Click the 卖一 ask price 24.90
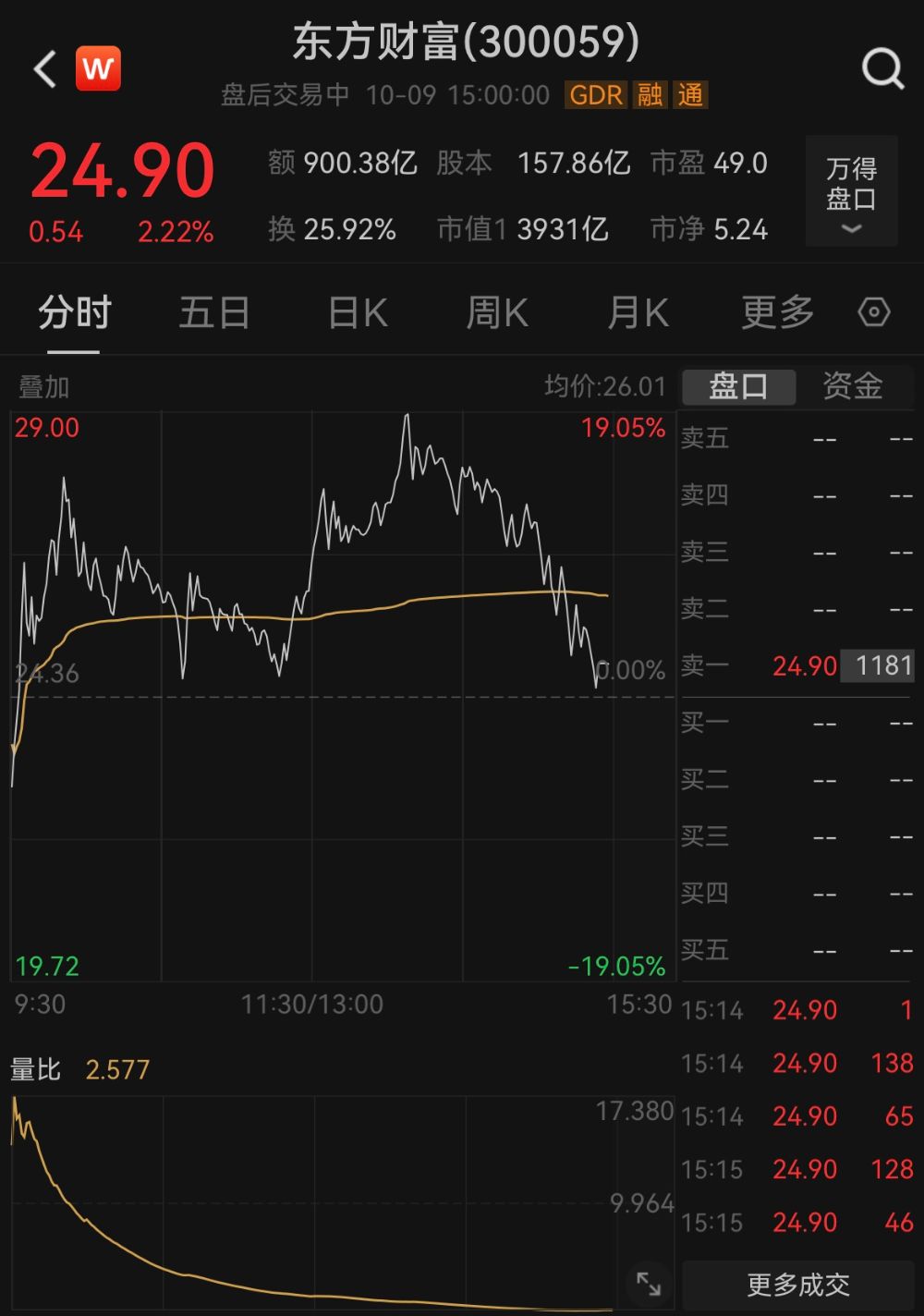 [806, 665]
